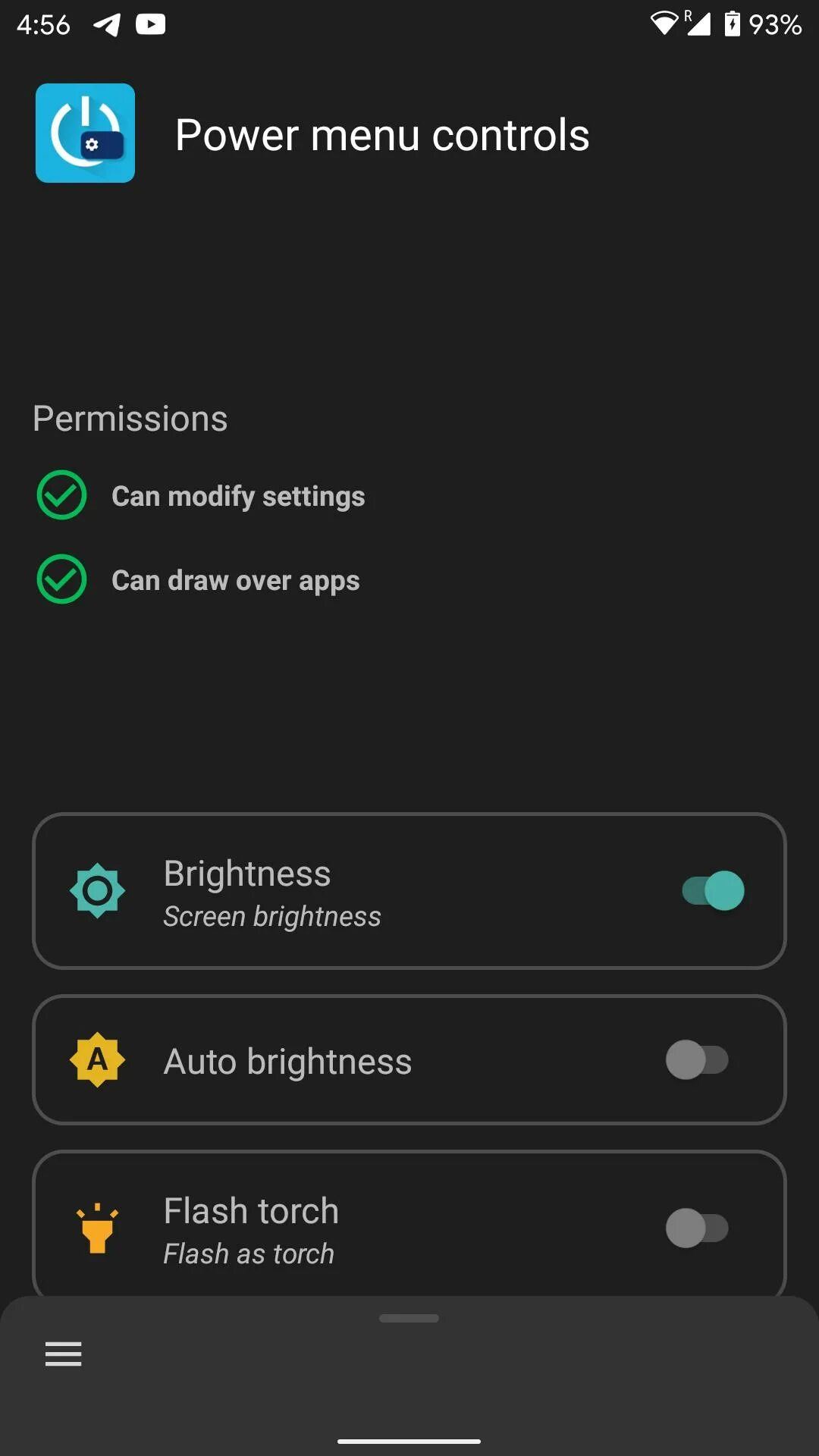Viewport: 819px width, 1456px height.
Task: Tap the Can modify settings permission
Action: pyautogui.click(x=237, y=496)
